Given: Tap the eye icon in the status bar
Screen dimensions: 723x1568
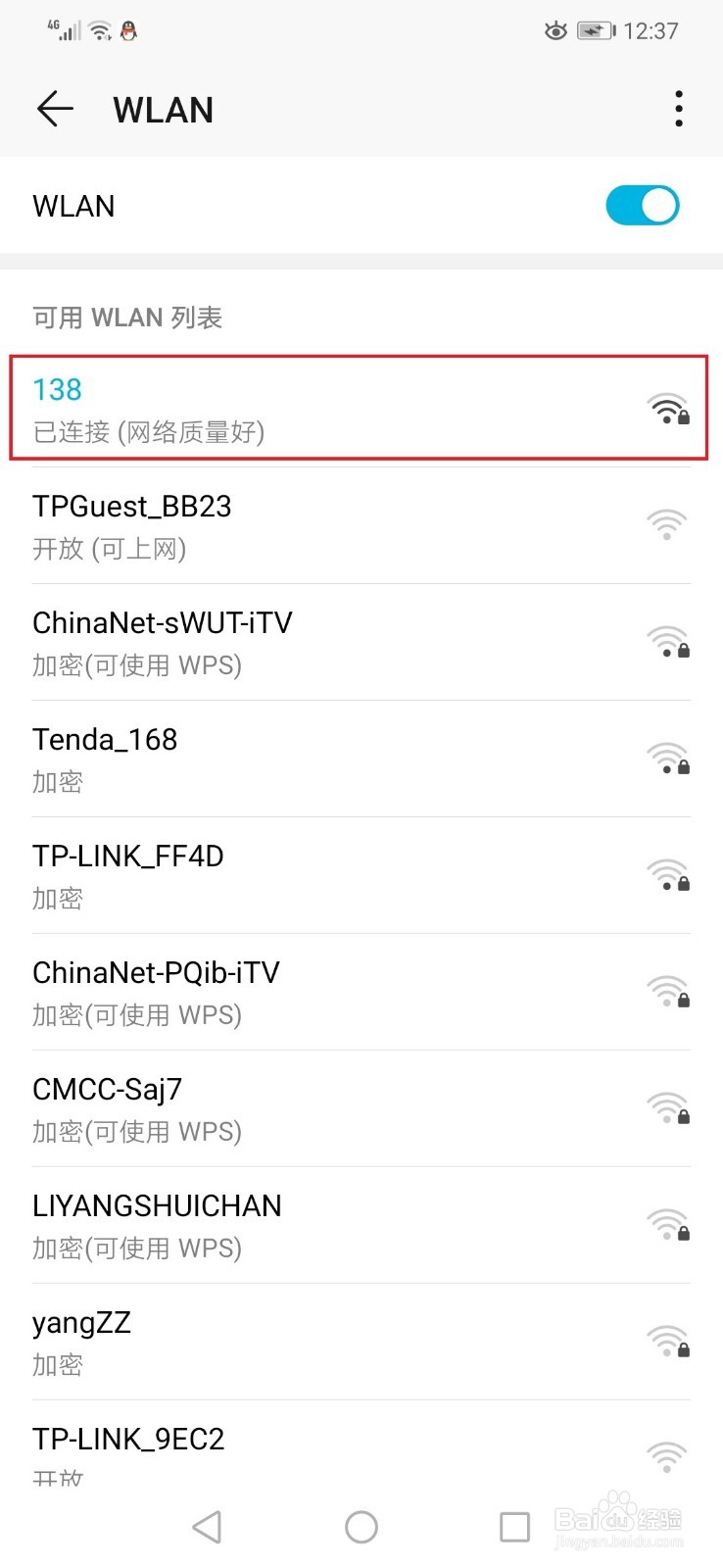Looking at the screenshot, I should [555, 30].
